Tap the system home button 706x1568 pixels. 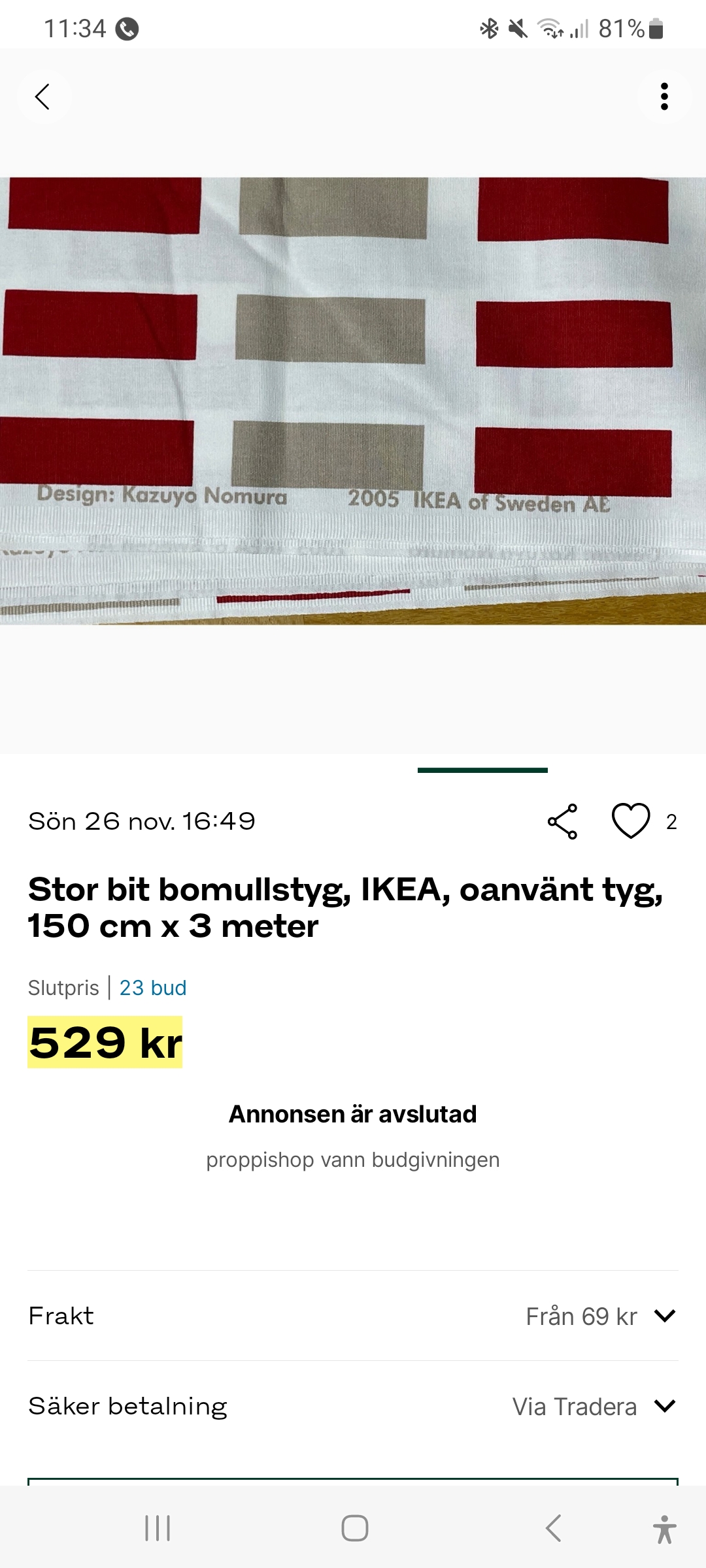point(354,1528)
